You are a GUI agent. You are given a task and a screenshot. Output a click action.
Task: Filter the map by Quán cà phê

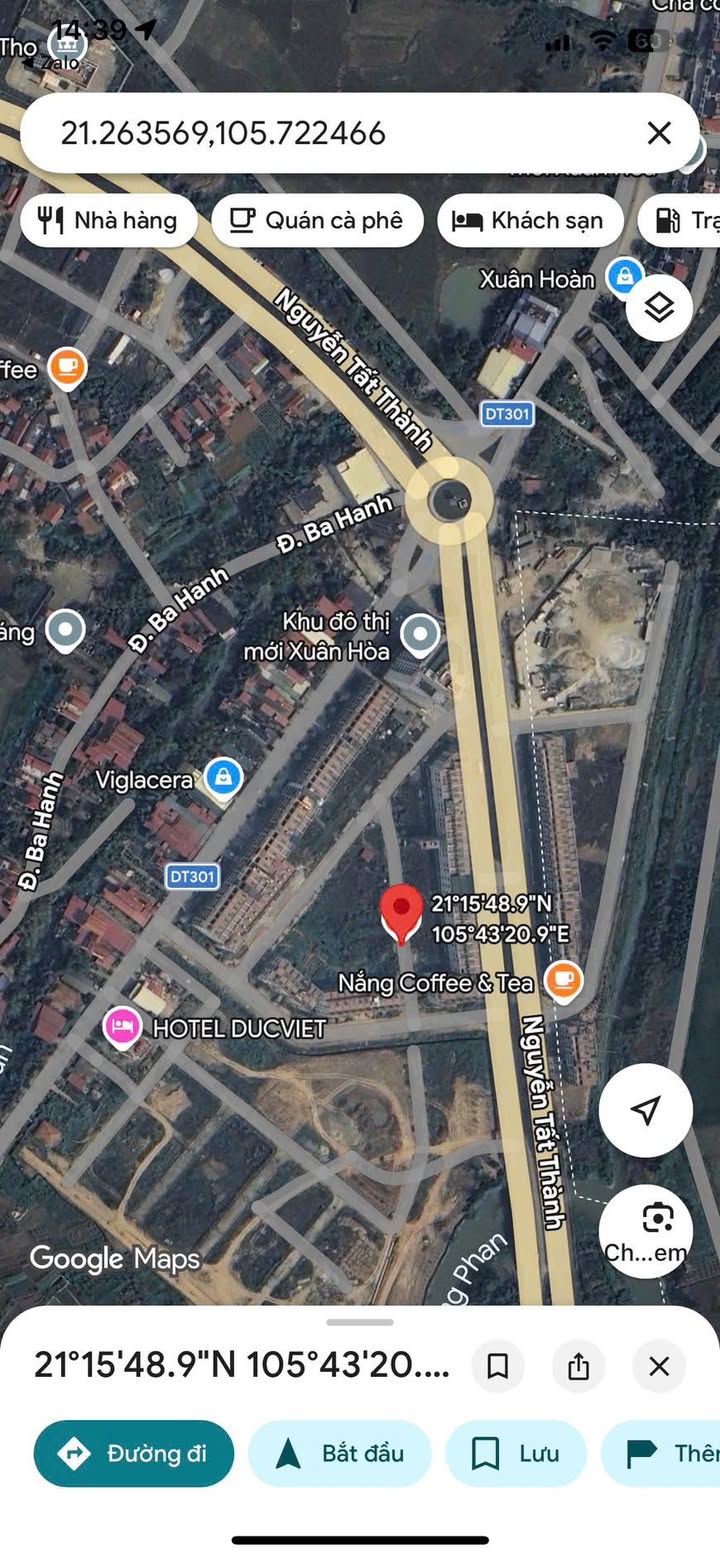(317, 221)
